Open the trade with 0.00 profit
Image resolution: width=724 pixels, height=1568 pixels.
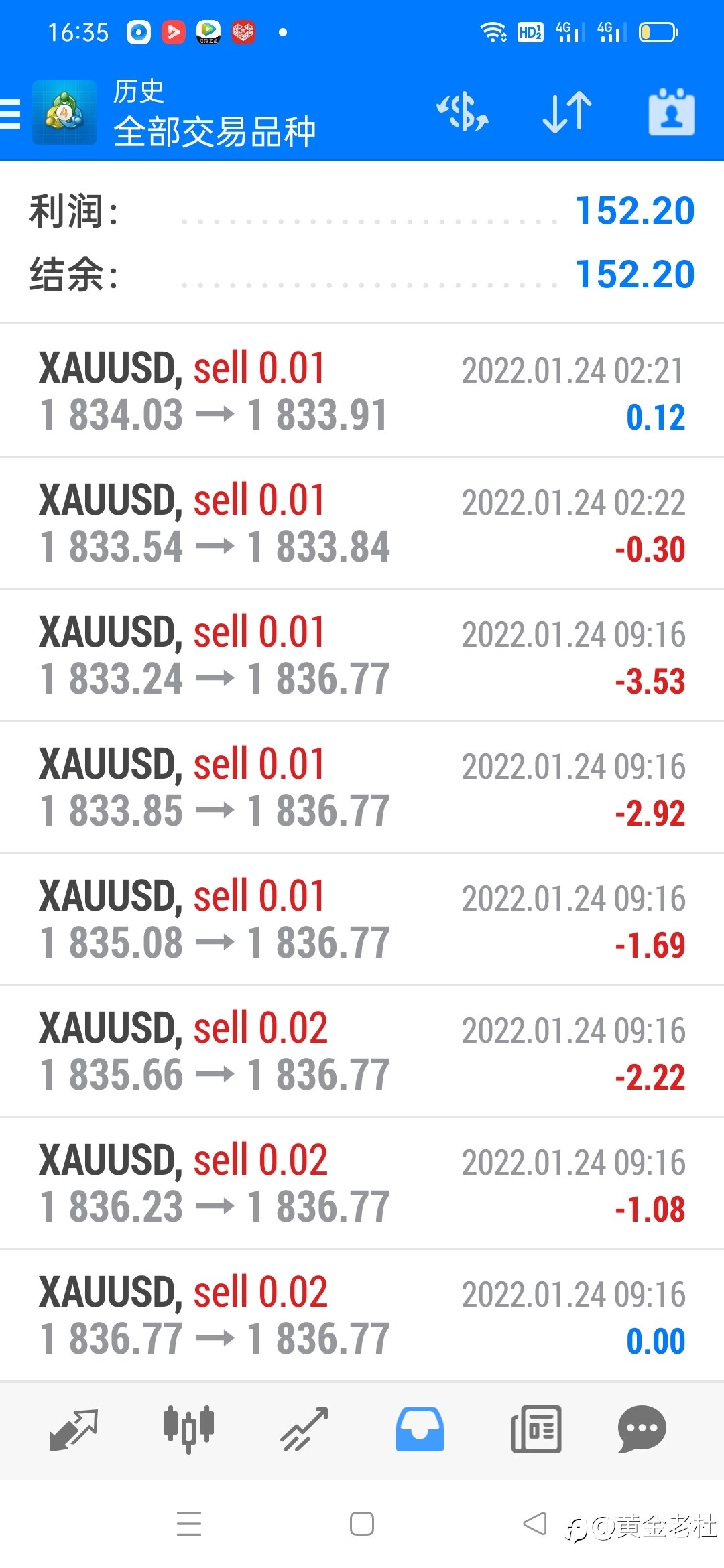[x=362, y=1315]
